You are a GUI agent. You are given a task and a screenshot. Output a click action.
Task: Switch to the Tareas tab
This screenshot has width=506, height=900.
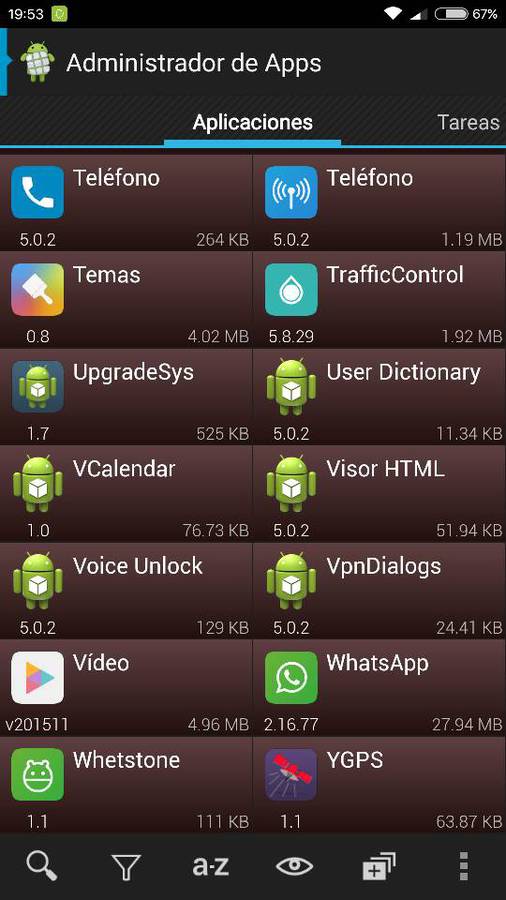(x=468, y=122)
